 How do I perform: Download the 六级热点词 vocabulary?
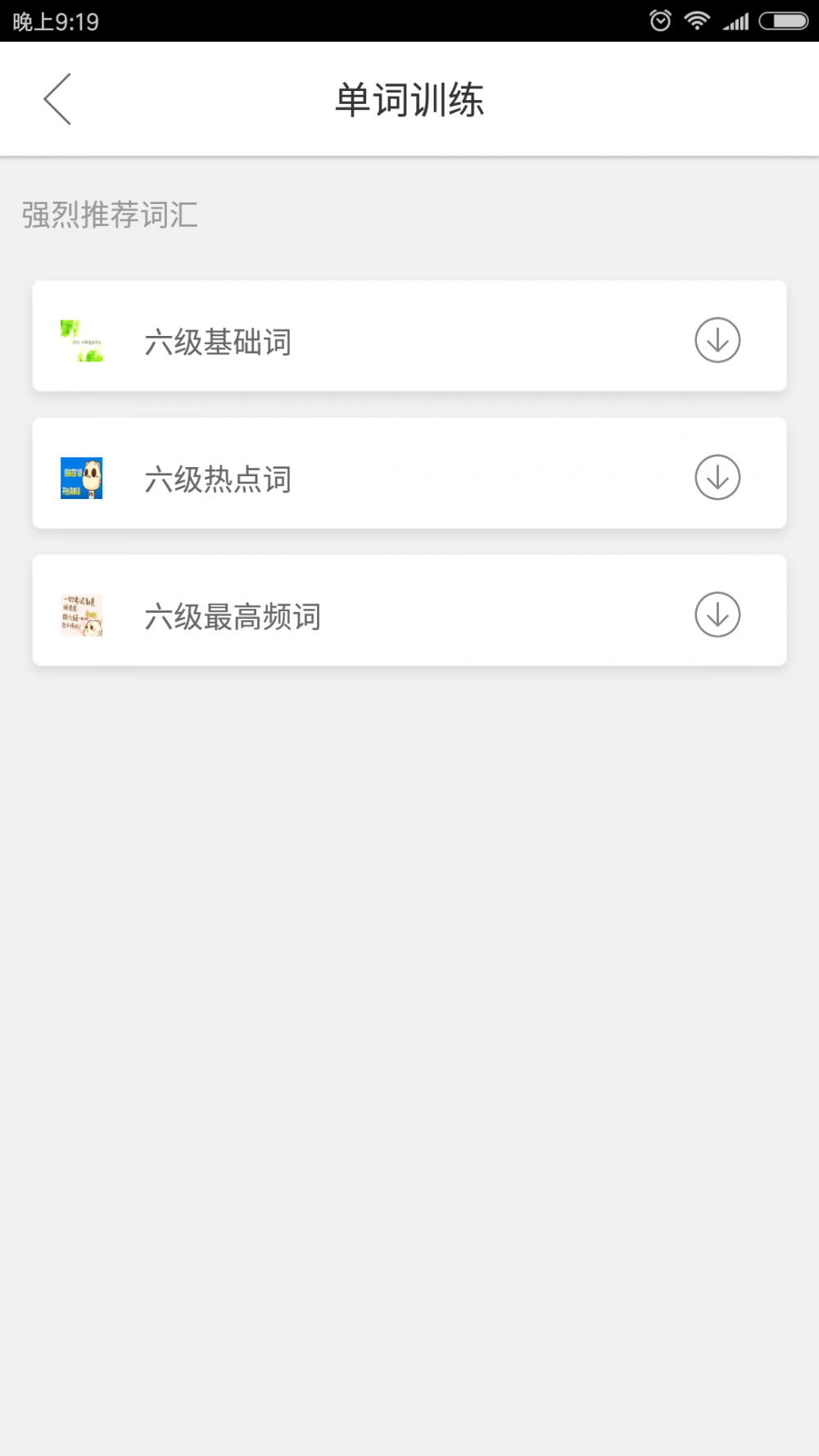717,478
